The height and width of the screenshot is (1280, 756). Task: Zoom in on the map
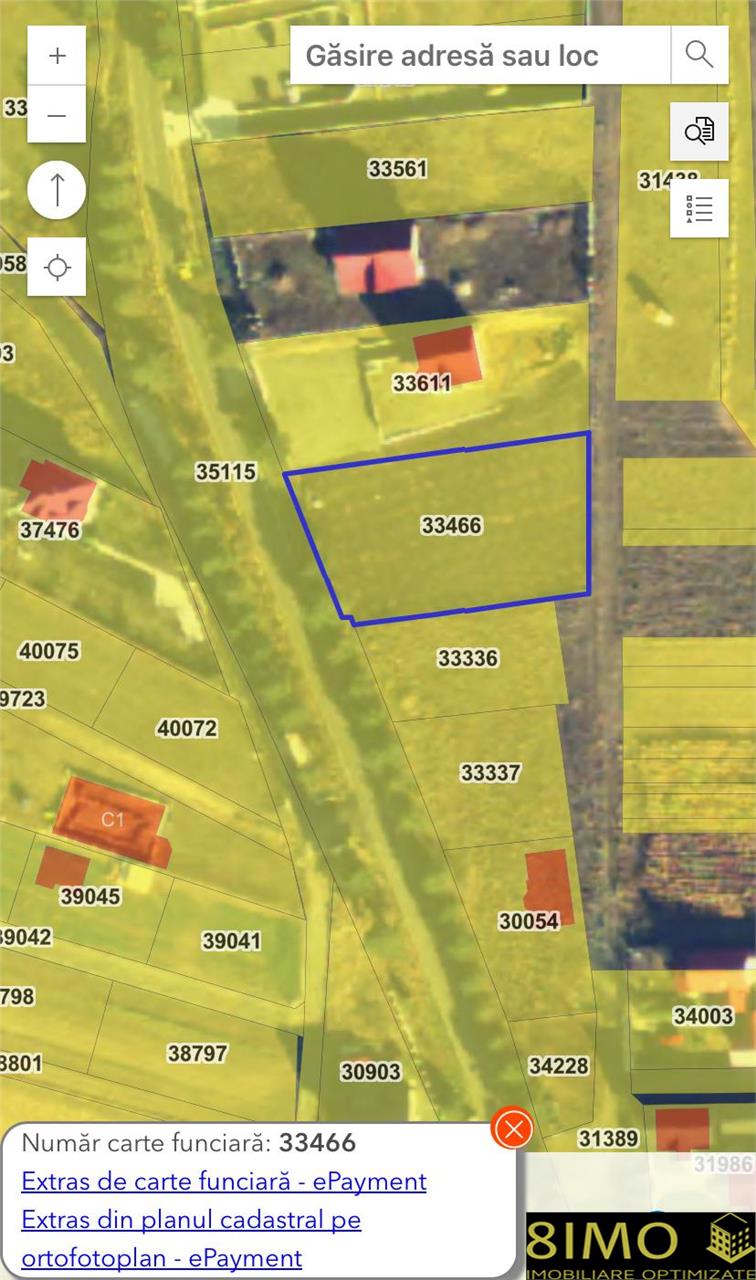pyautogui.click(x=57, y=55)
